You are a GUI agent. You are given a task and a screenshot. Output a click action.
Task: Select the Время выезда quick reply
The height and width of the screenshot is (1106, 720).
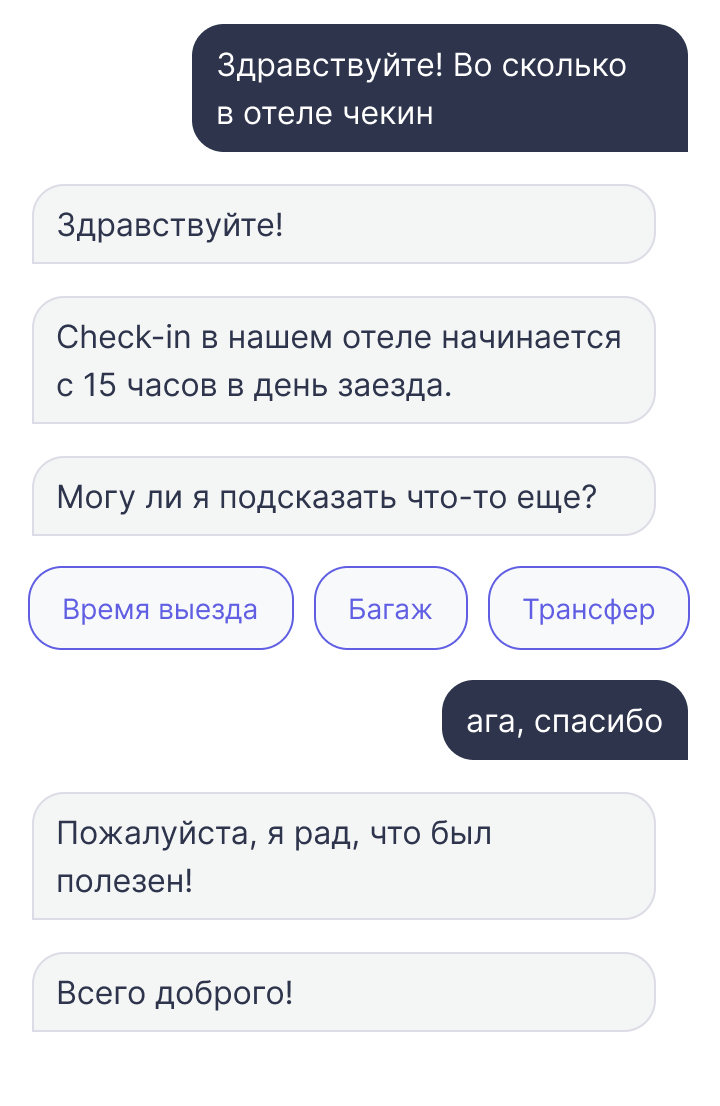point(160,608)
